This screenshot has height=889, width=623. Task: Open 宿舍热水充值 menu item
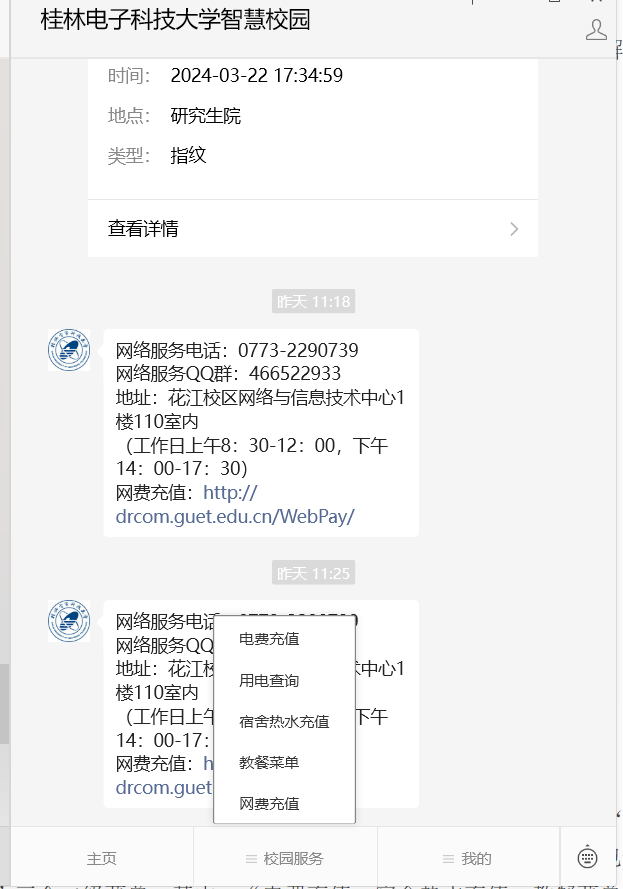point(284,721)
